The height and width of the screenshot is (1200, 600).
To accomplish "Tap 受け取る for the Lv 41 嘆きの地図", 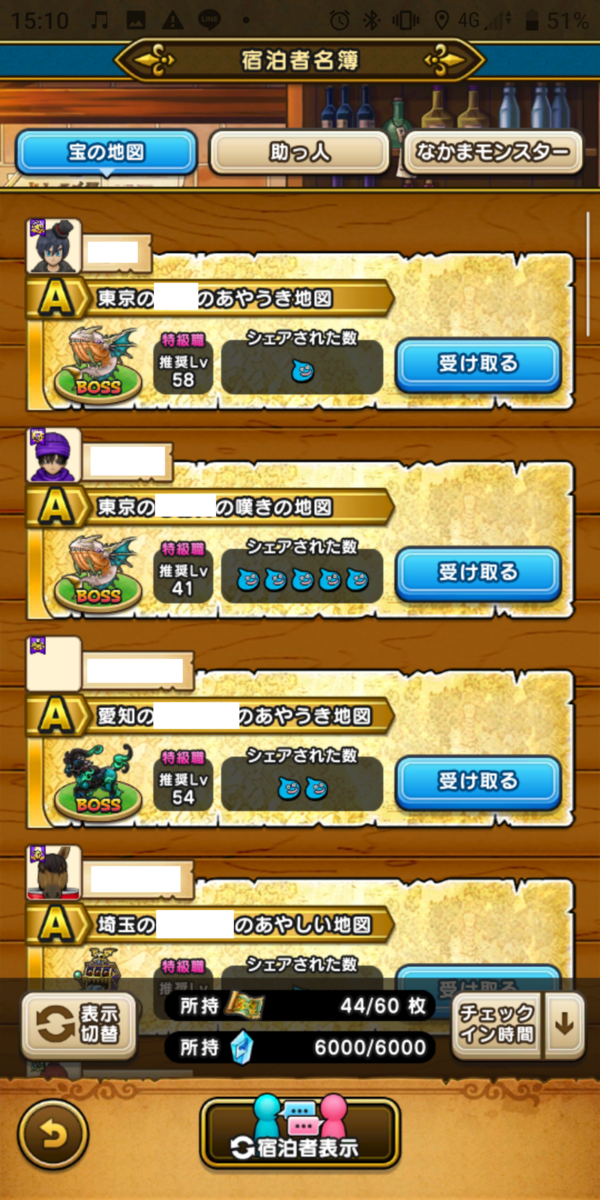I will tap(478, 573).
